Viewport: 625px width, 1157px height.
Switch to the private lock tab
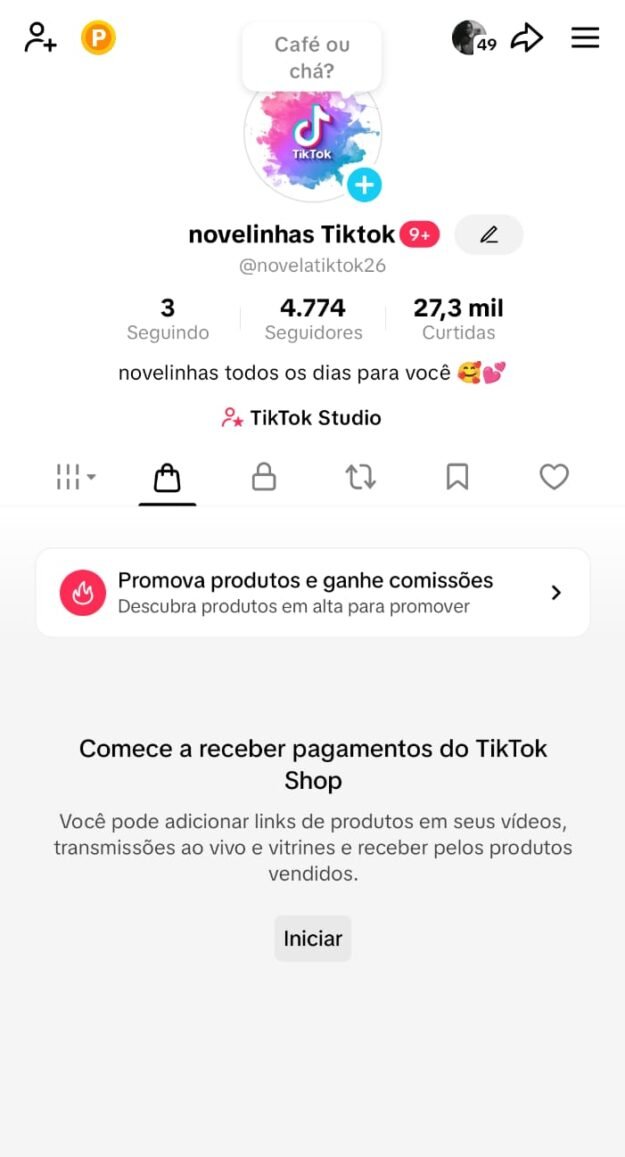(264, 478)
